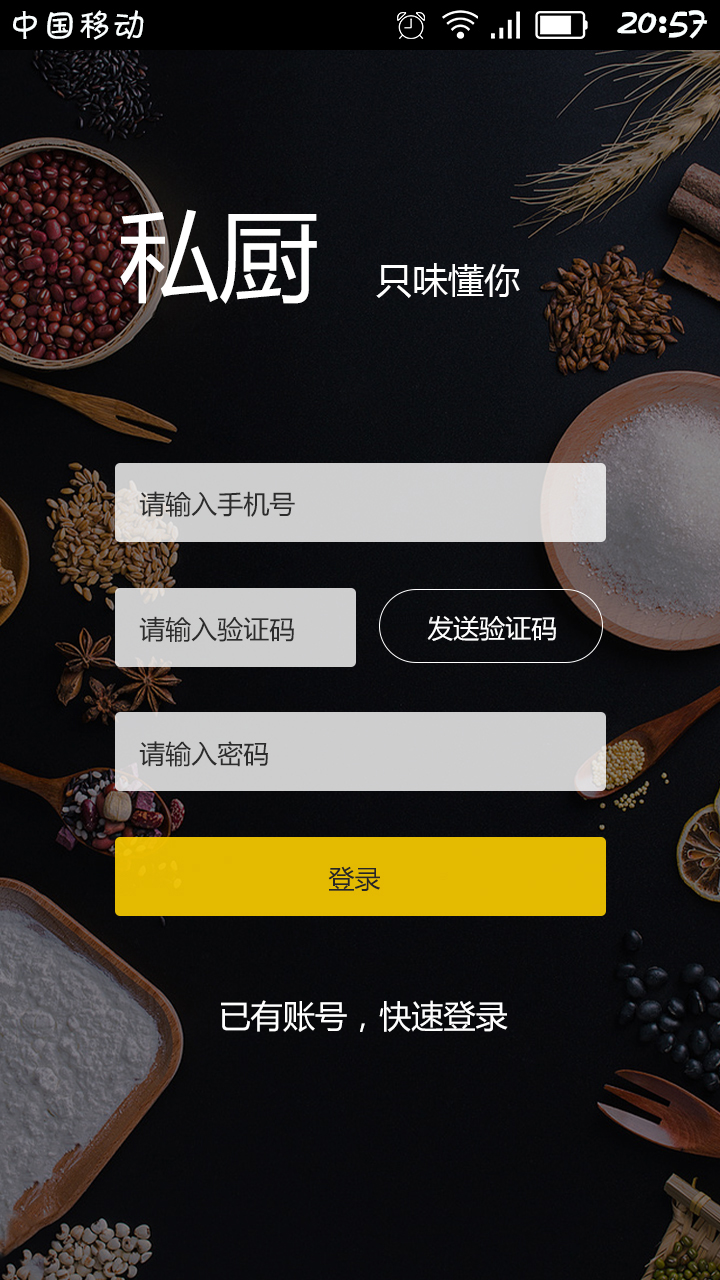Open 已有账号，快速登录 link
Screen dimensions: 720x1280
(364, 1017)
